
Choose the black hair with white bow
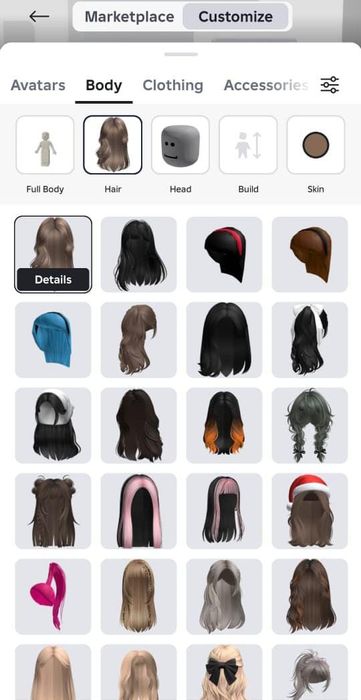point(310,340)
